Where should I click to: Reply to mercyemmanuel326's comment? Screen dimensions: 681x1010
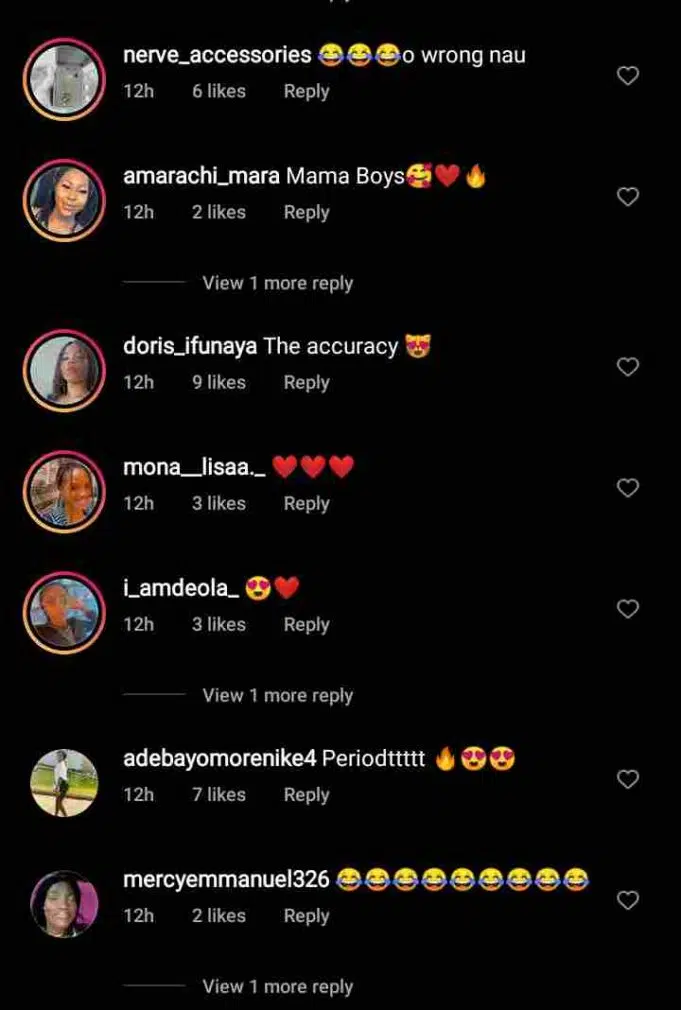[x=306, y=915]
